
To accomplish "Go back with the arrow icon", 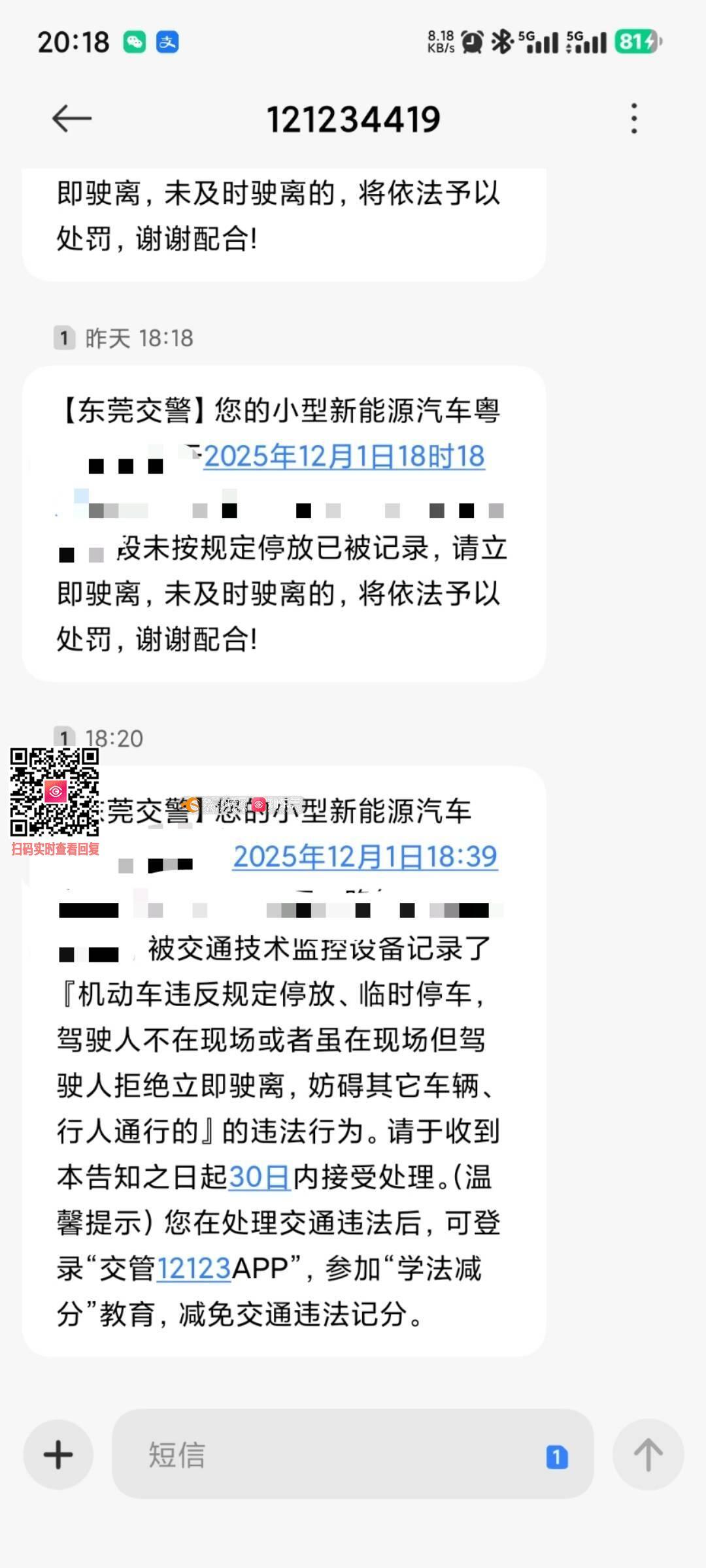I will coord(72,119).
